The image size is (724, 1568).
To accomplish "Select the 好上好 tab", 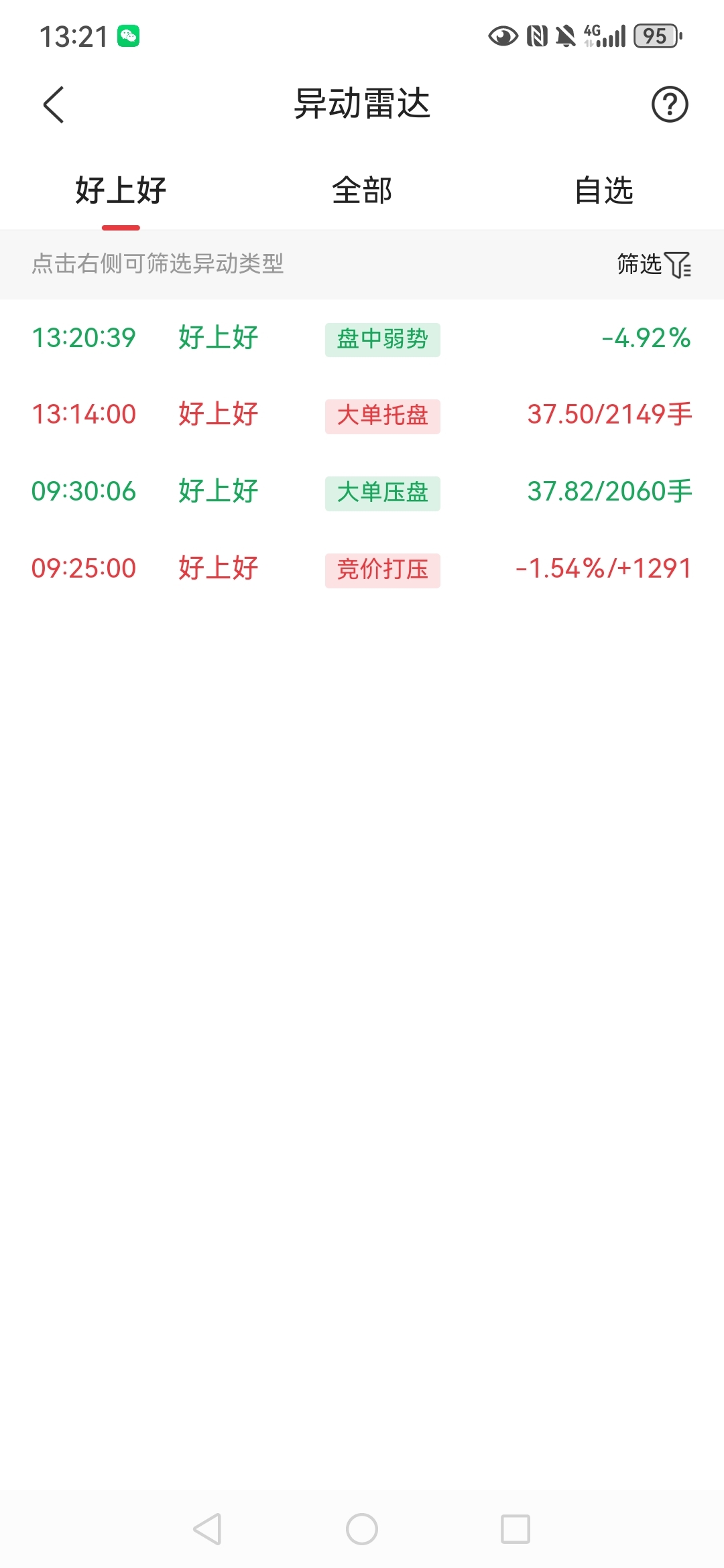I will [121, 190].
